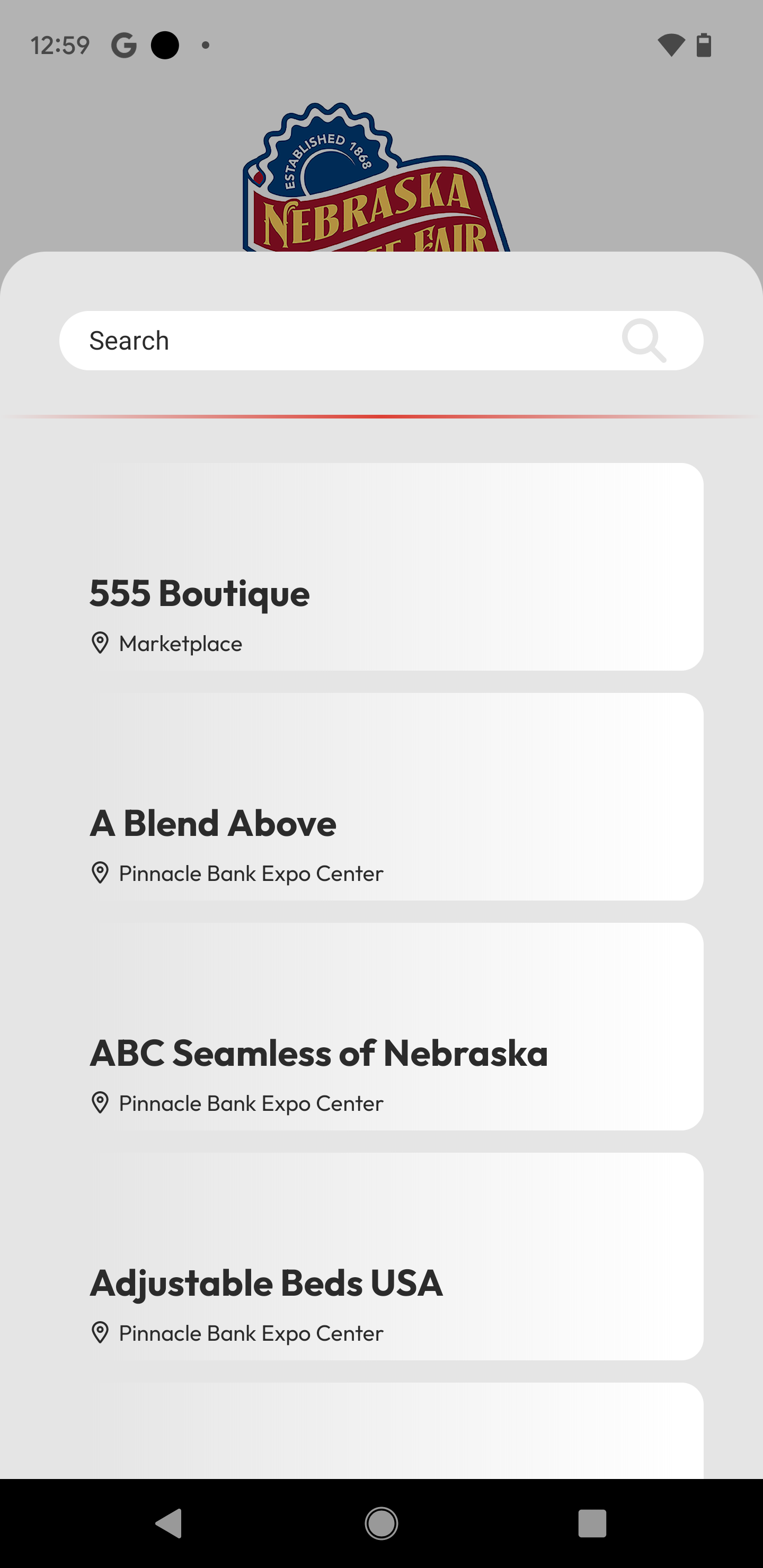Tap the Search text field
The image size is (763, 1568).
(x=341, y=341)
